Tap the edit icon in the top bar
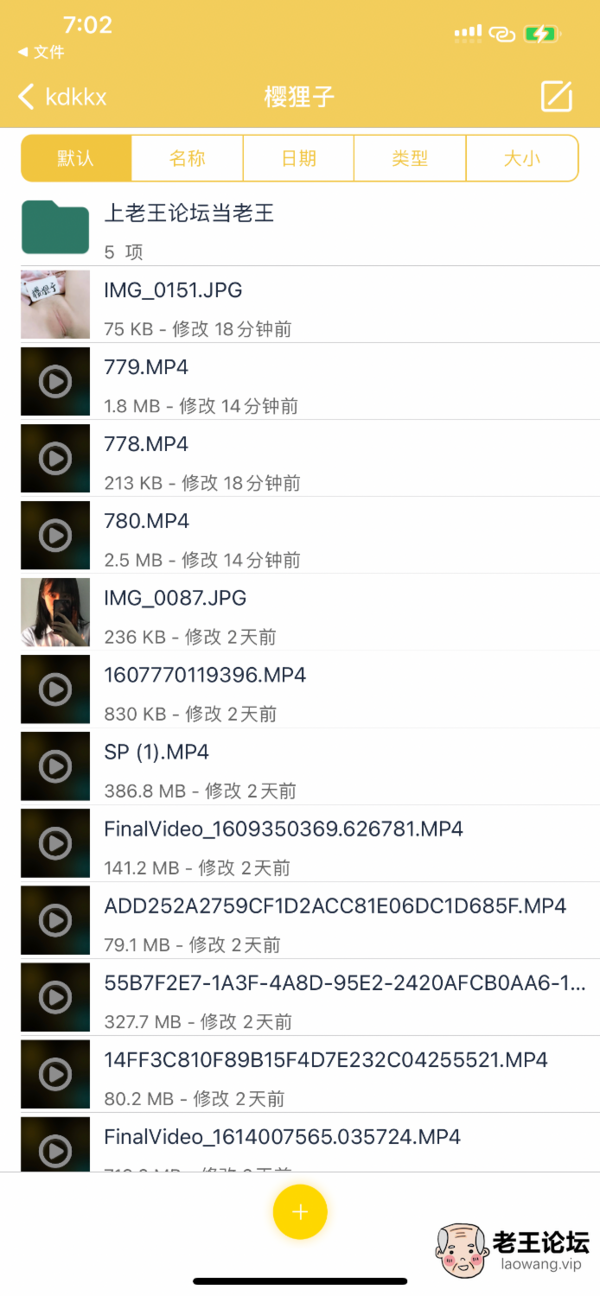600x1296 pixels. tap(556, 97)
